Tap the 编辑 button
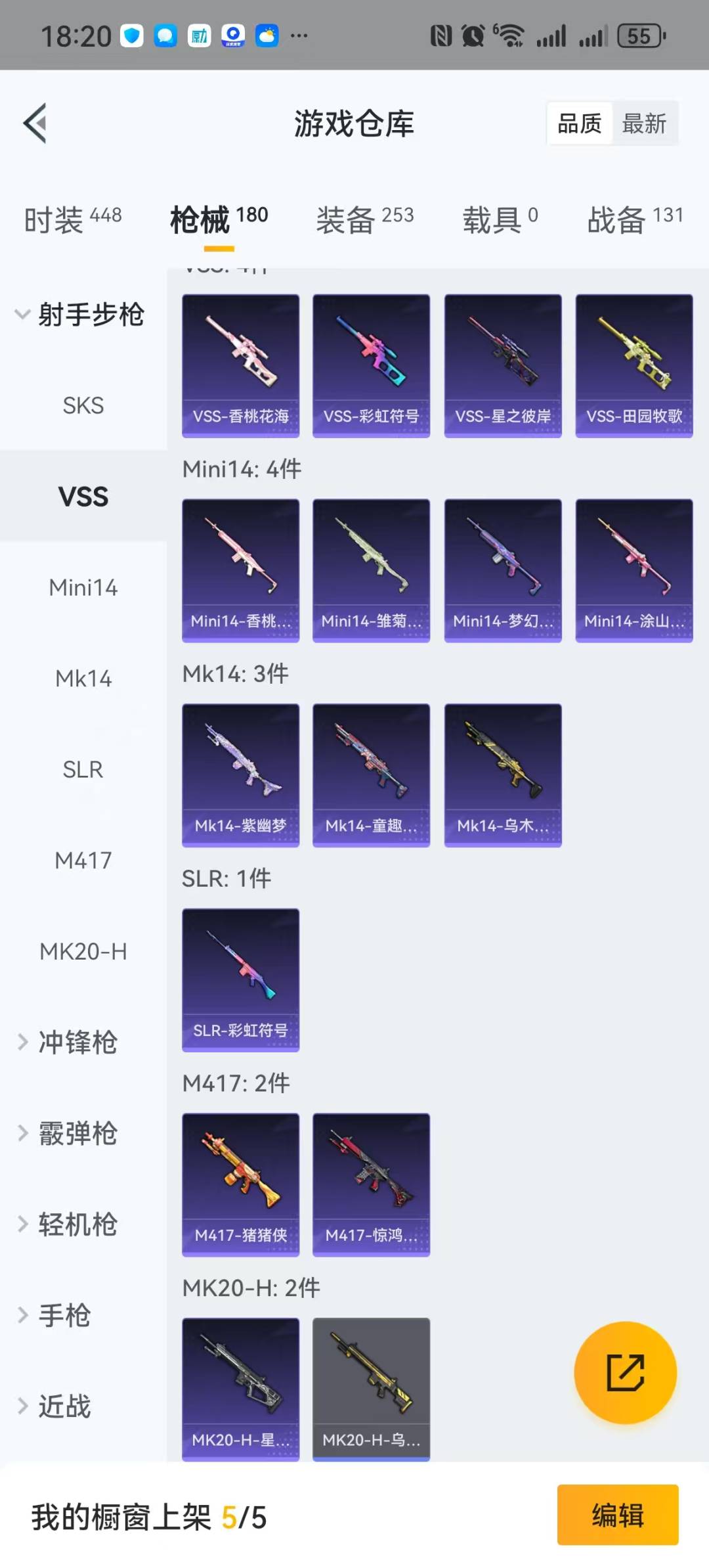The width and height of the screenshot is (709, 1568). (x=617, y=1515)
